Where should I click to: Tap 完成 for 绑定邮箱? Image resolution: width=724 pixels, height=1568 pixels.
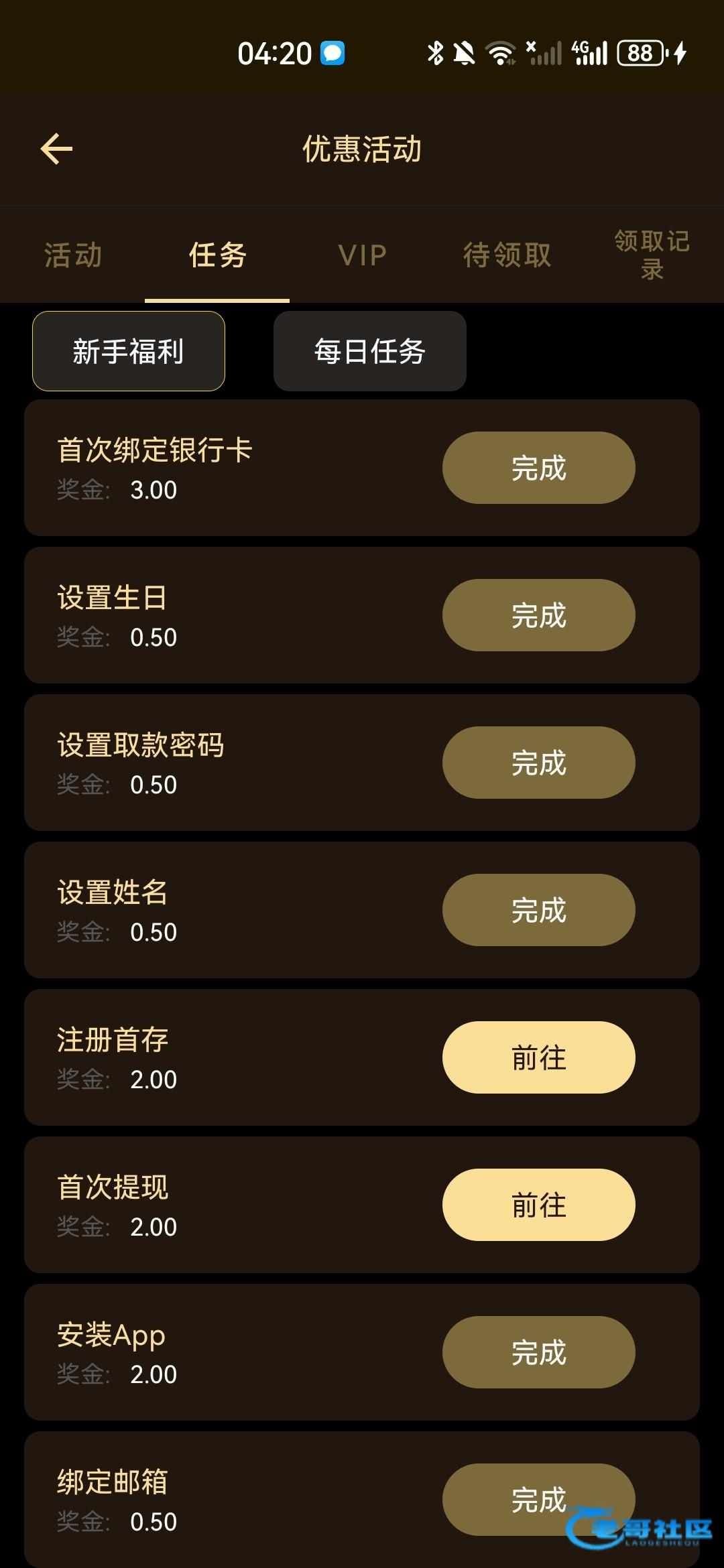click(x=539, y=1500)
